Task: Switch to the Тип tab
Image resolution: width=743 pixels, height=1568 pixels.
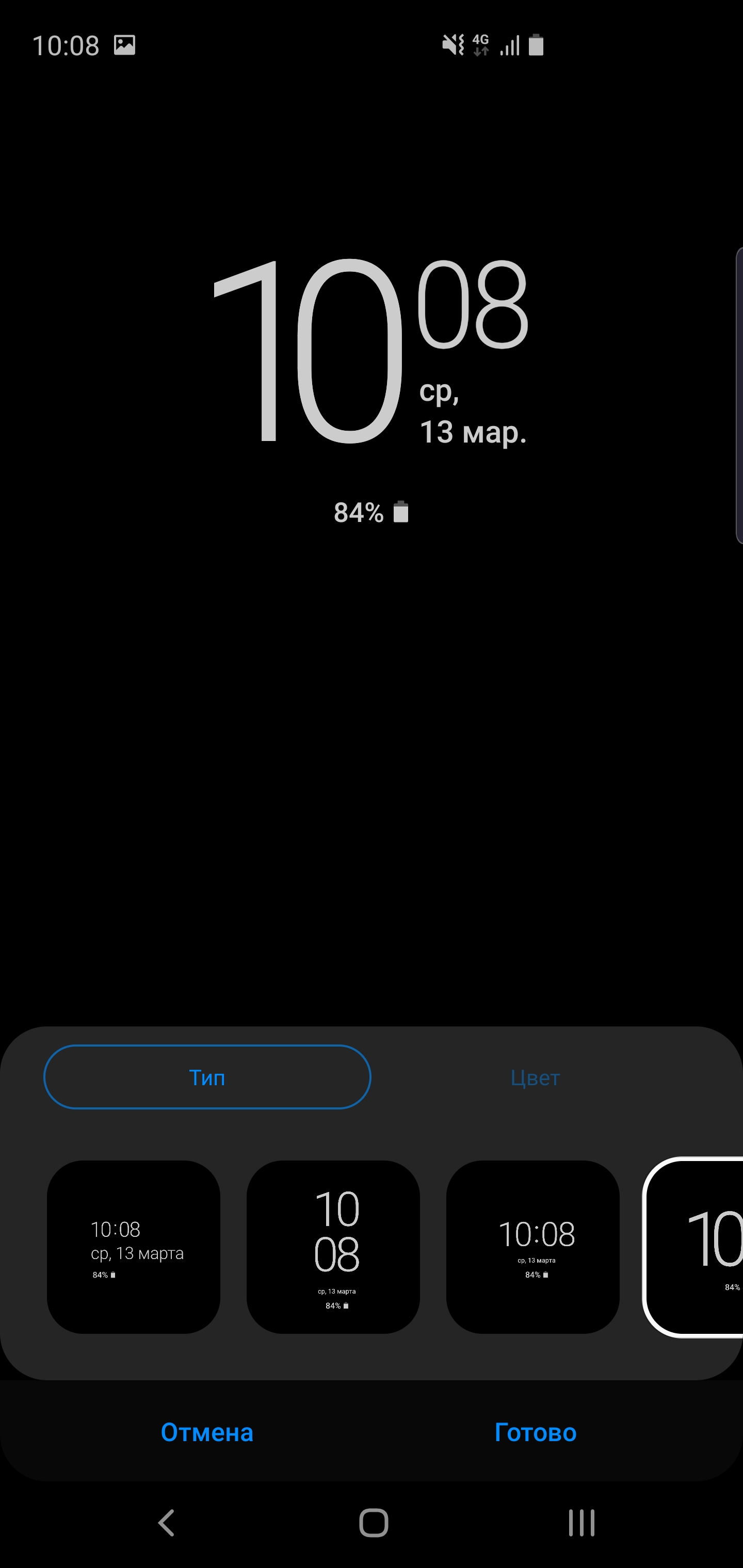Action: tap(207, 1077)
